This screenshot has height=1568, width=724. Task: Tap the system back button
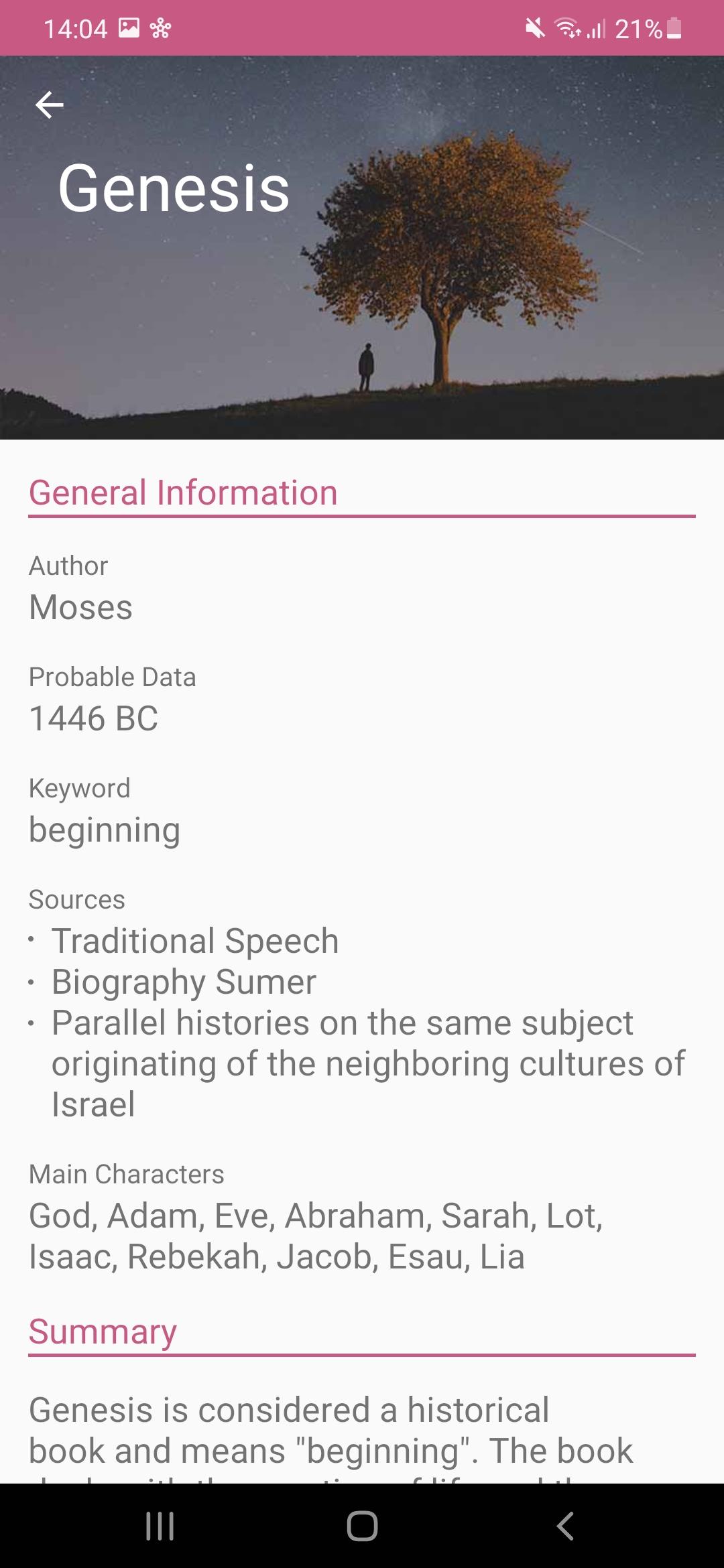[x=565, y=1526]
